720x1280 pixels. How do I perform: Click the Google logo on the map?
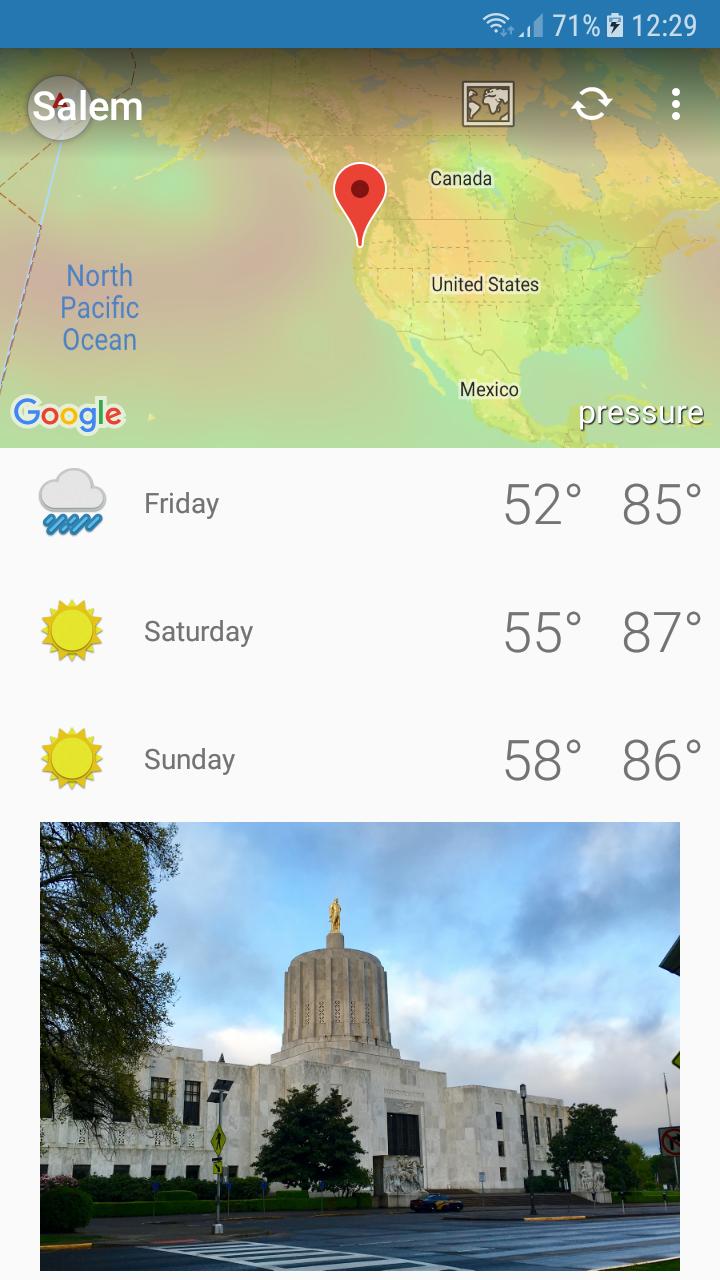[68, 412]
